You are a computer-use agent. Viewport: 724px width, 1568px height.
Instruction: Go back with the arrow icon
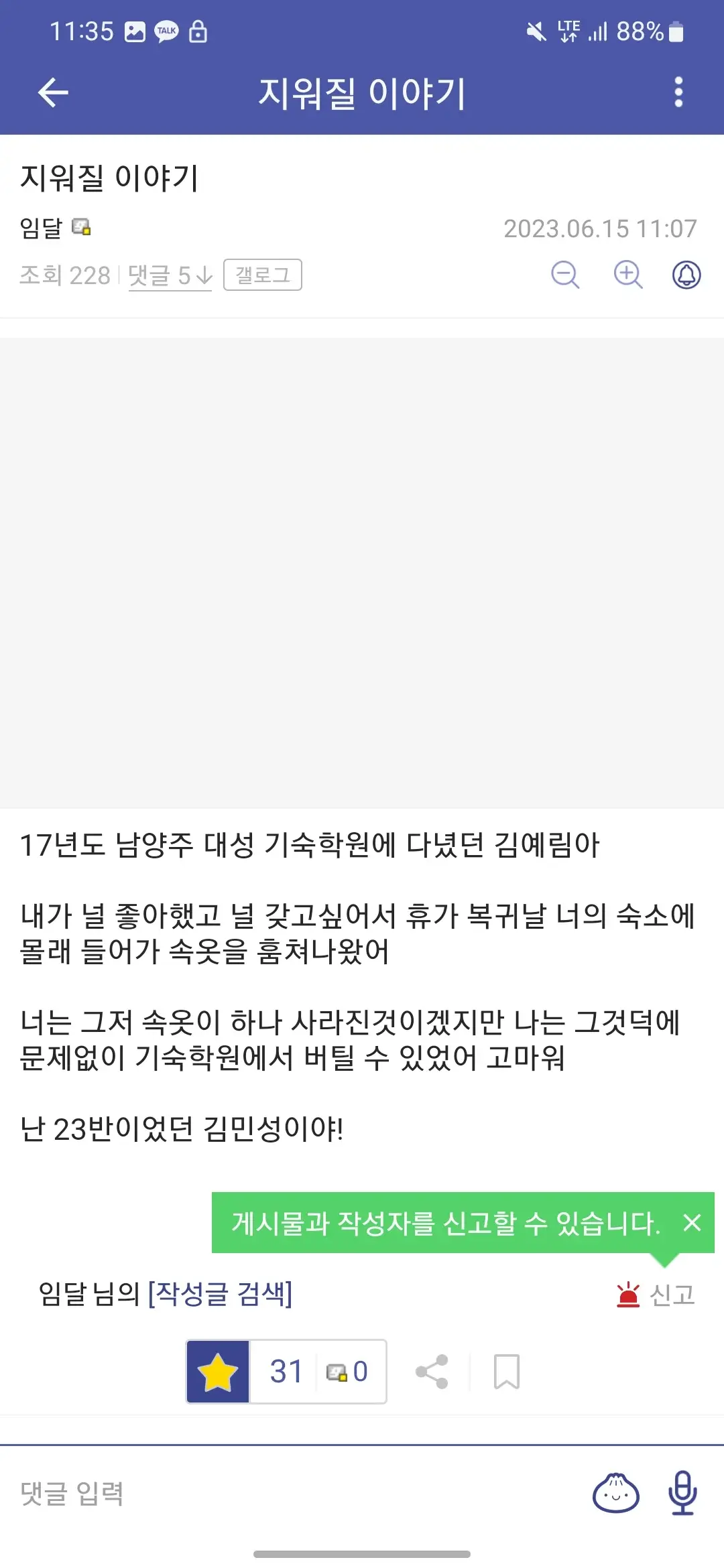54,92
